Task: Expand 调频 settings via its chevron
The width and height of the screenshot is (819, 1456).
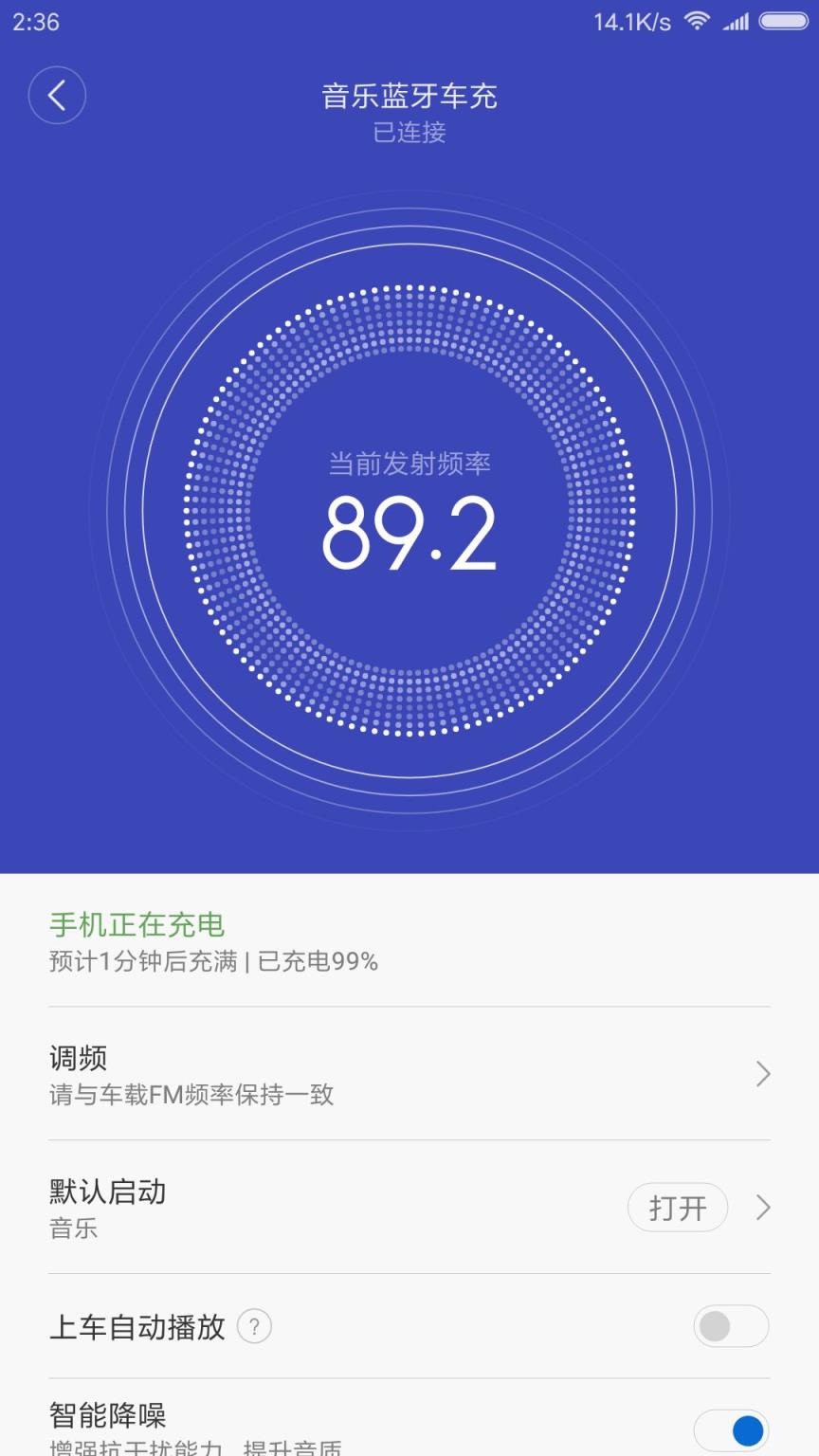Action: (764, 1073)
